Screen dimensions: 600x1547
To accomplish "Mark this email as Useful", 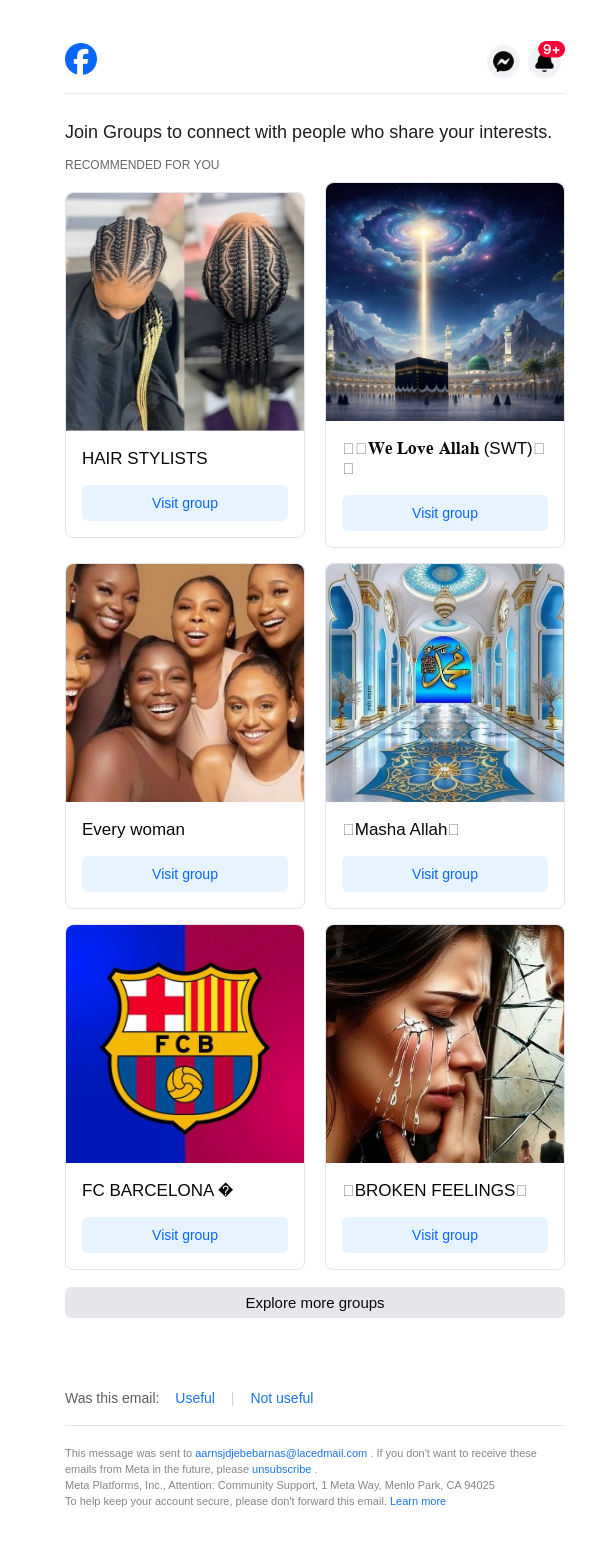I will pyautogui.click(x=195, y=1398).
